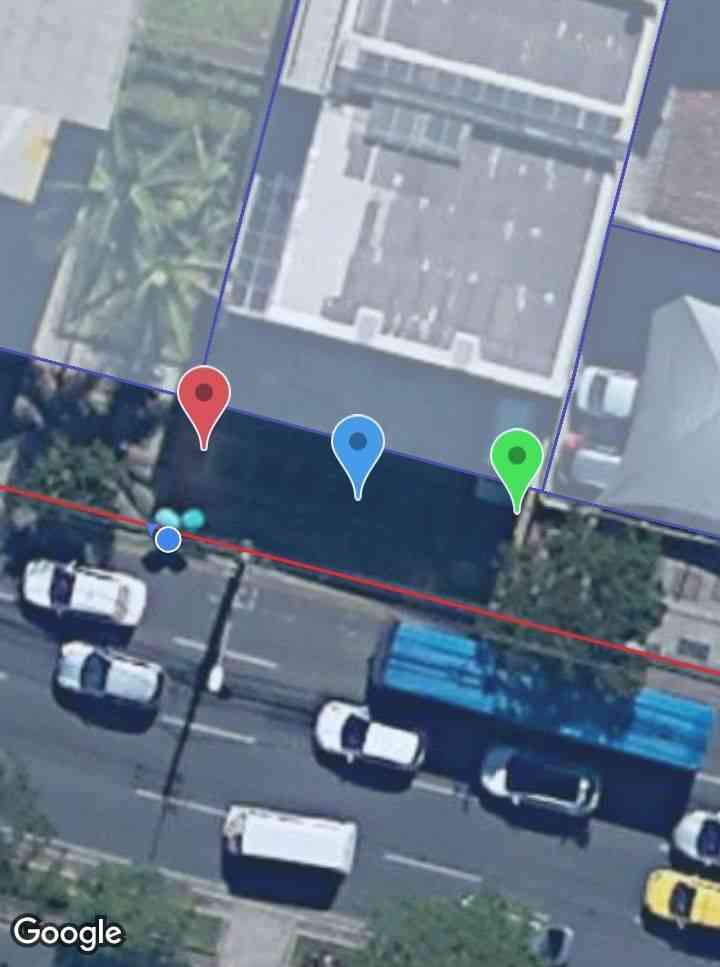Tap the red map pin
The image size is (720, 967).
click(x=204, y=396)
